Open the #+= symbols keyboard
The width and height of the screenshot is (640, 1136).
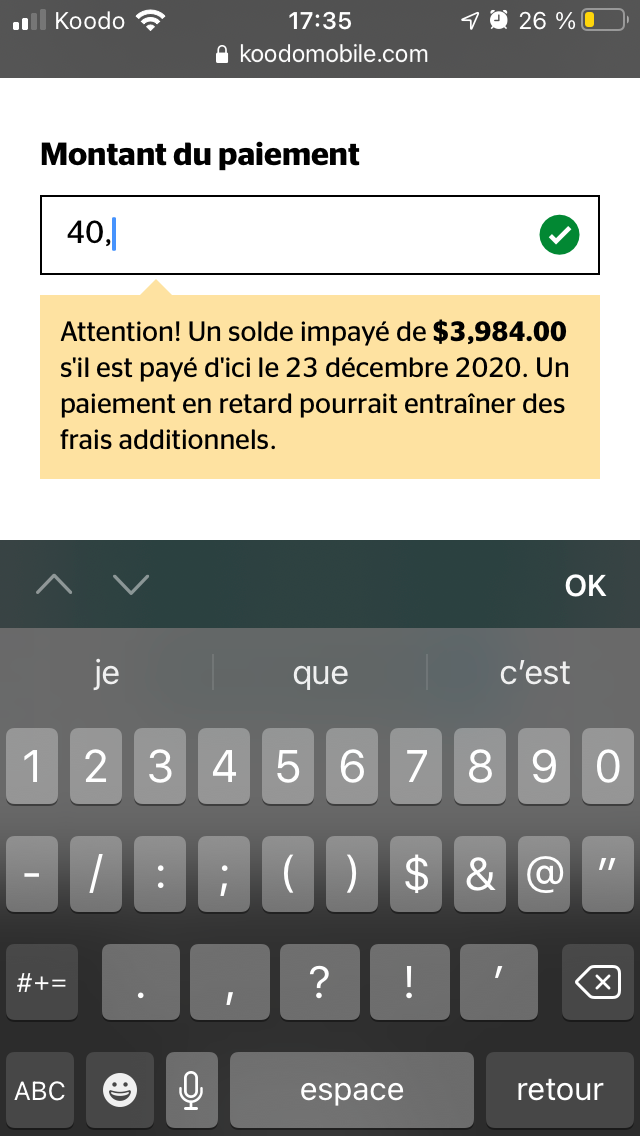[x=41, y=982]
